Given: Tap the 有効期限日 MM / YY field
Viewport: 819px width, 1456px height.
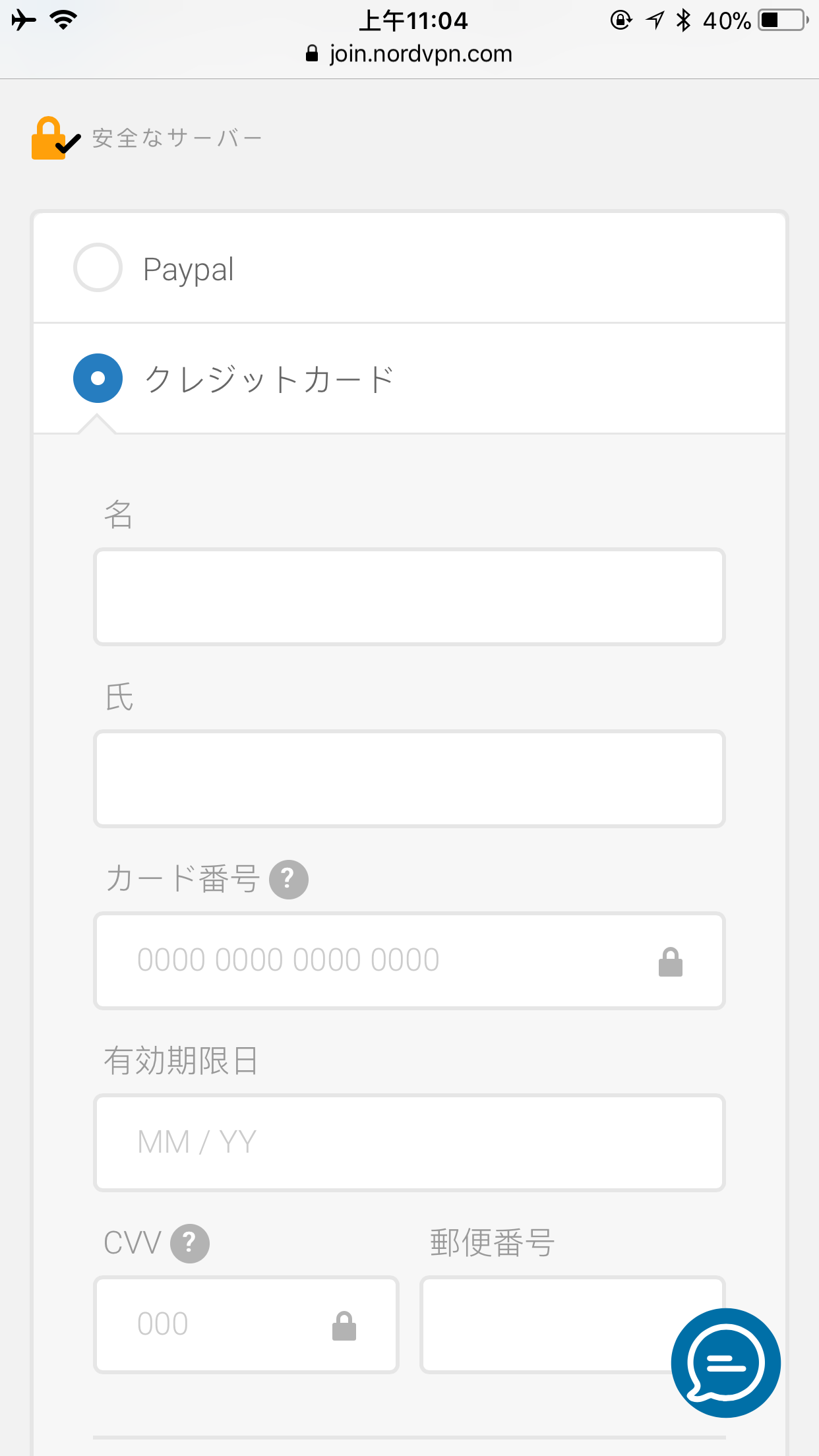Looking at the screenshot, I should tap(409, 1143).
